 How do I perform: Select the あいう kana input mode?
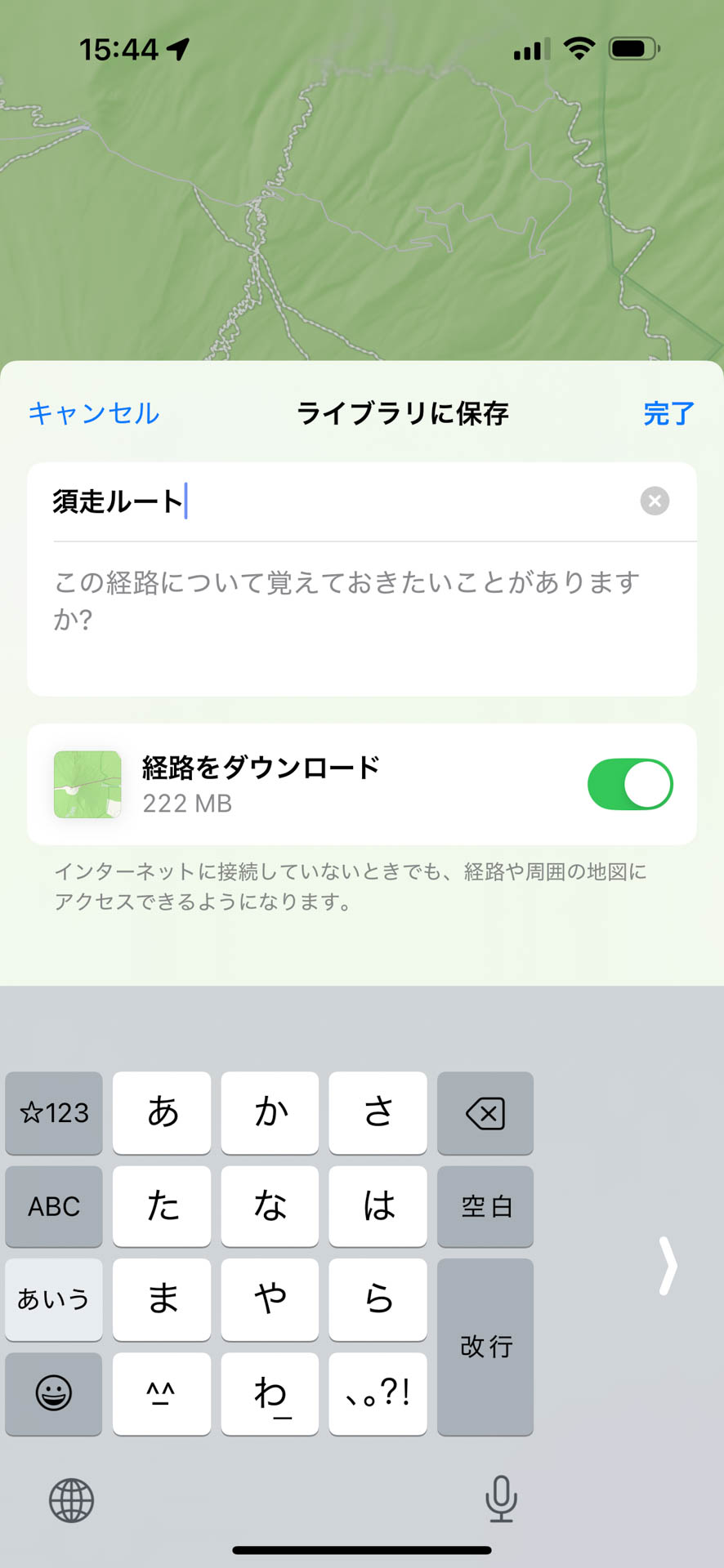[53, 1299]
